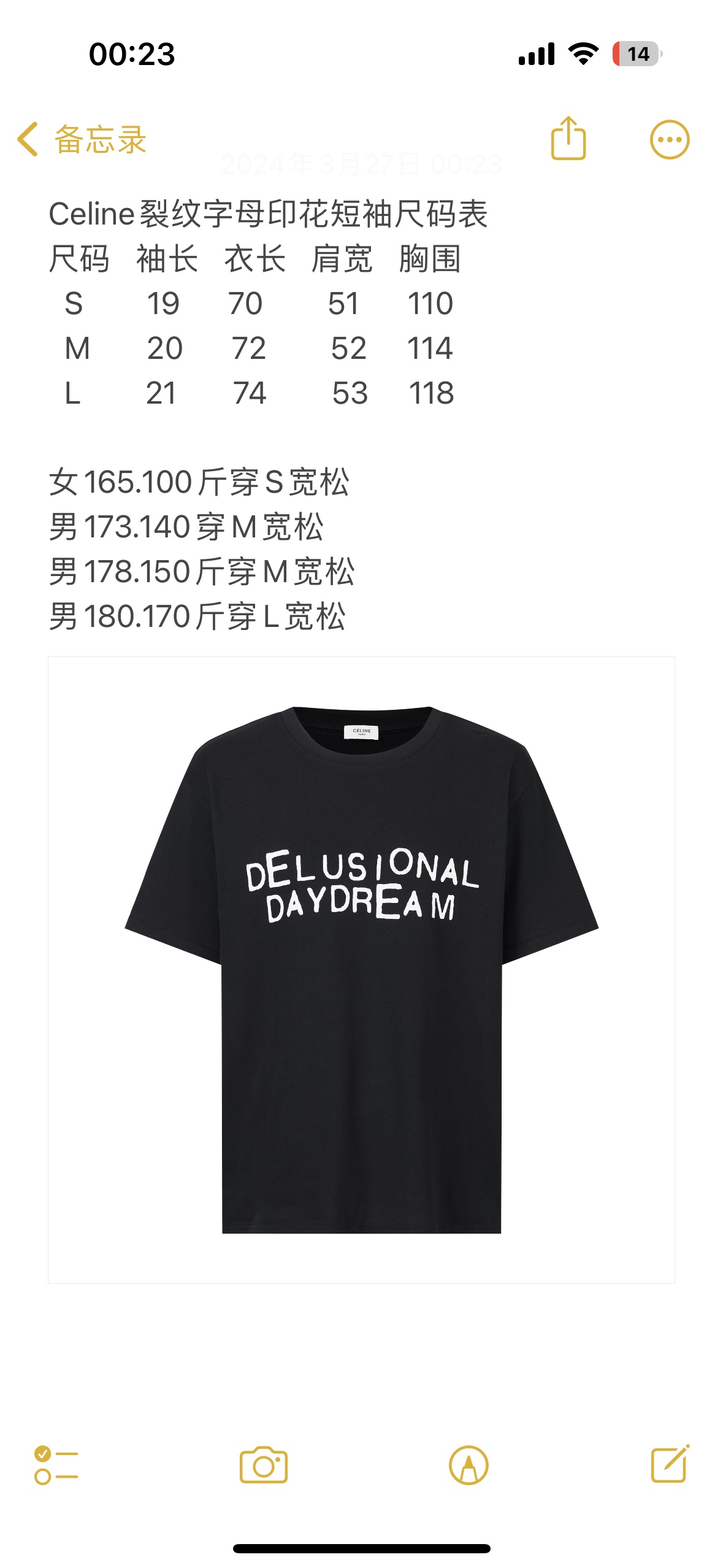Screen dimensions: 723x1568
Task: Compose a new note
Action: tap(670, 1464)
